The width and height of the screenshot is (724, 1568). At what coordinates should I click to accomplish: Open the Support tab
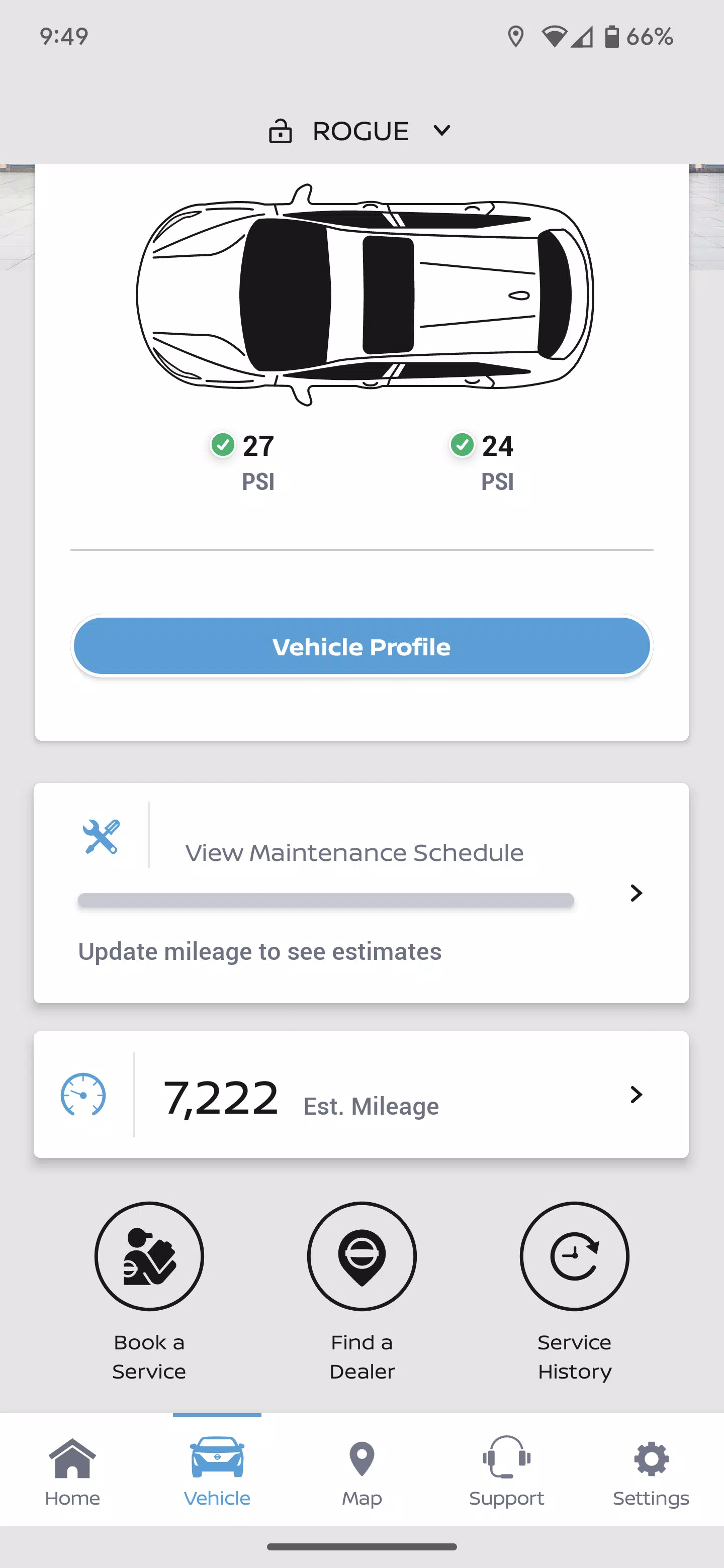[x=506, y=1471]
